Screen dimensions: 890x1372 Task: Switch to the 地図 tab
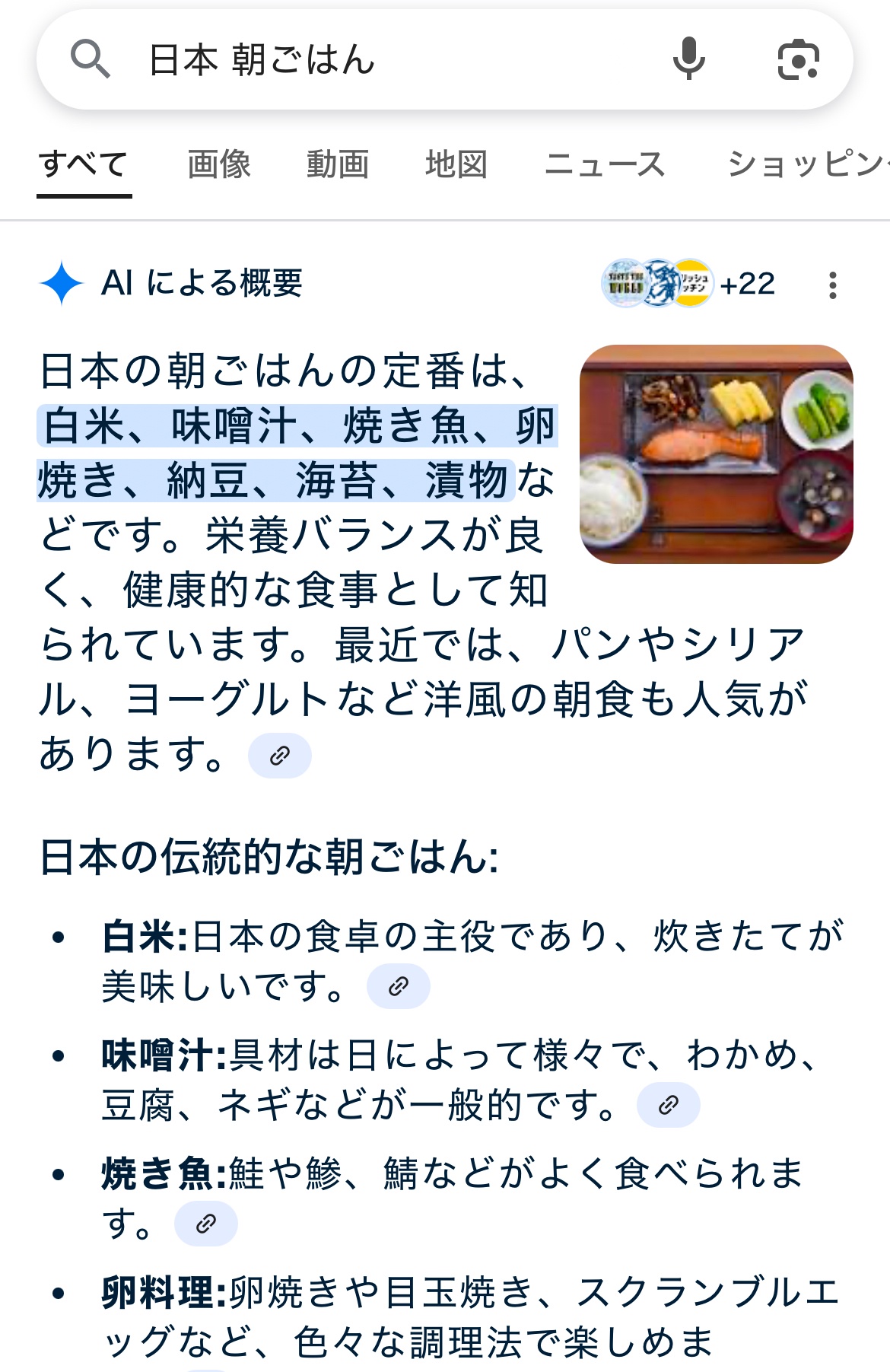click(456, 164)
